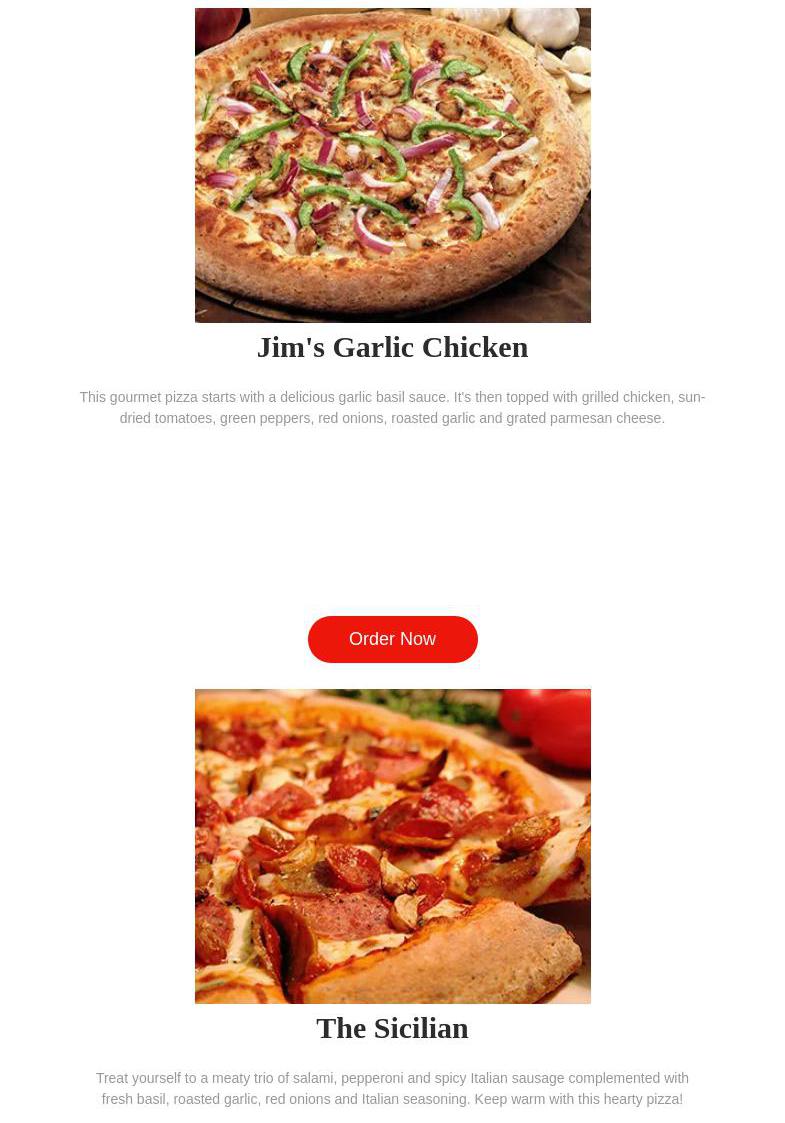Open the Jim's Garlic Chicken pizza photo
Viewport: 785px width, 1123px height.
tap(392, 165)
